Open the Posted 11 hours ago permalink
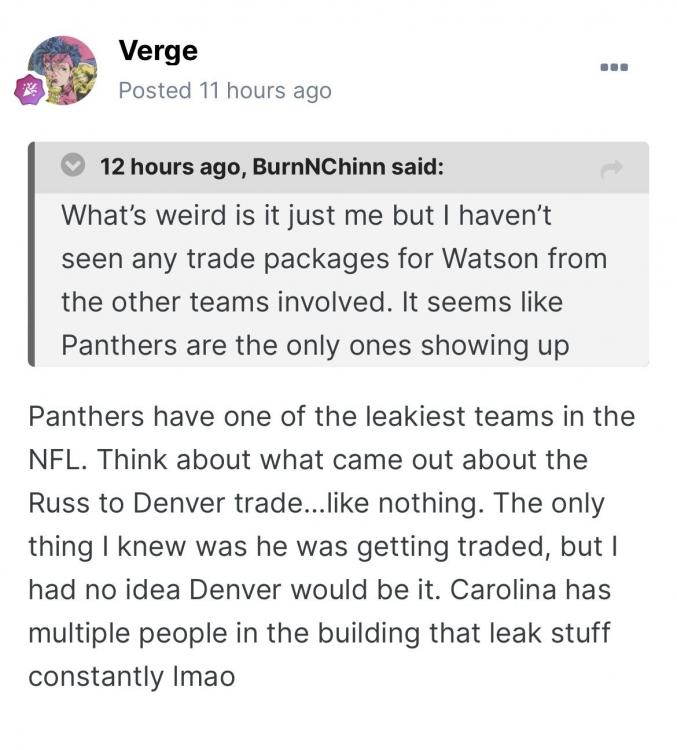 coord(224,90)
